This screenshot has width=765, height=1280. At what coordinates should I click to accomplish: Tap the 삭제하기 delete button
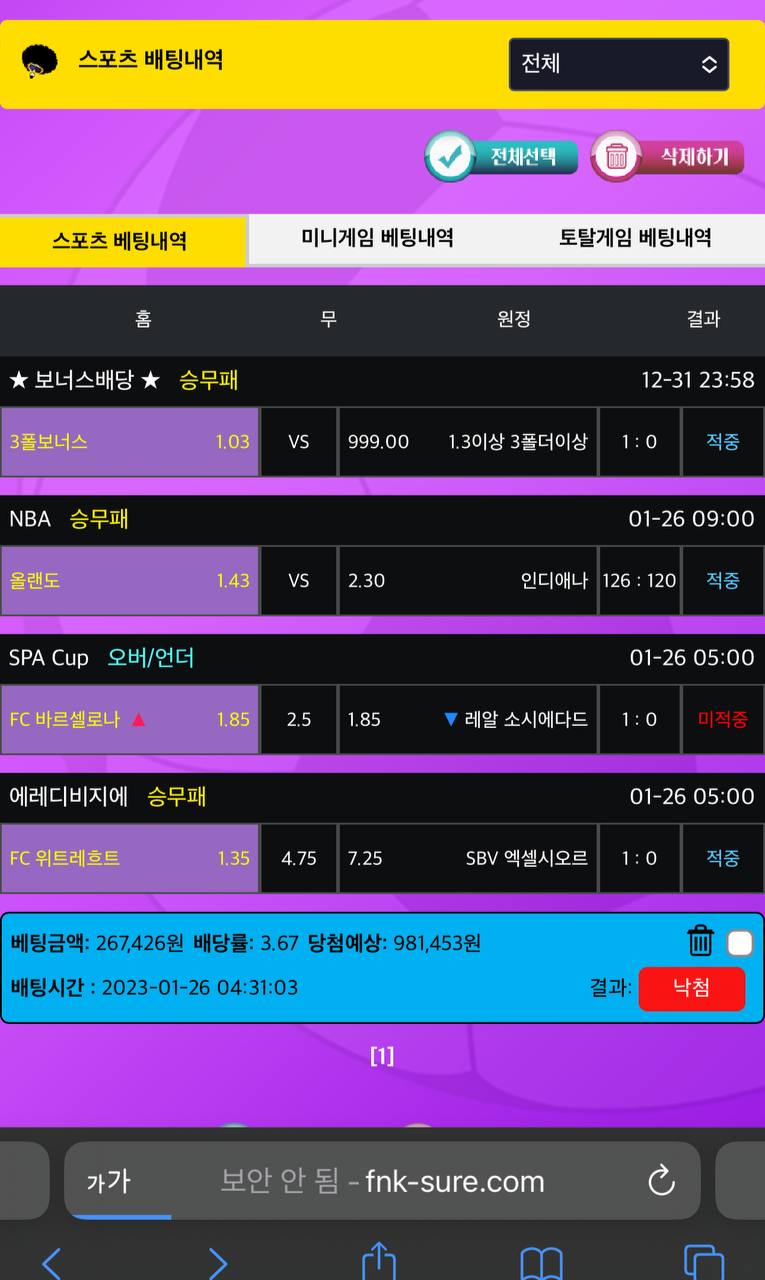(x=668, y=157)
